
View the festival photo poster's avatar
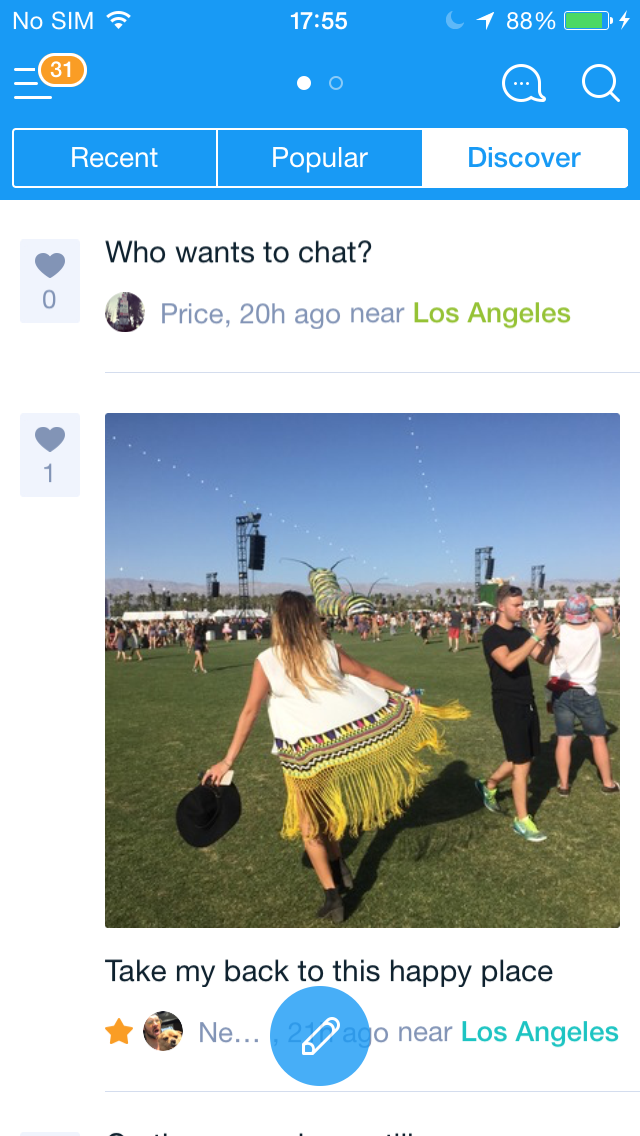pos(163,1031)
